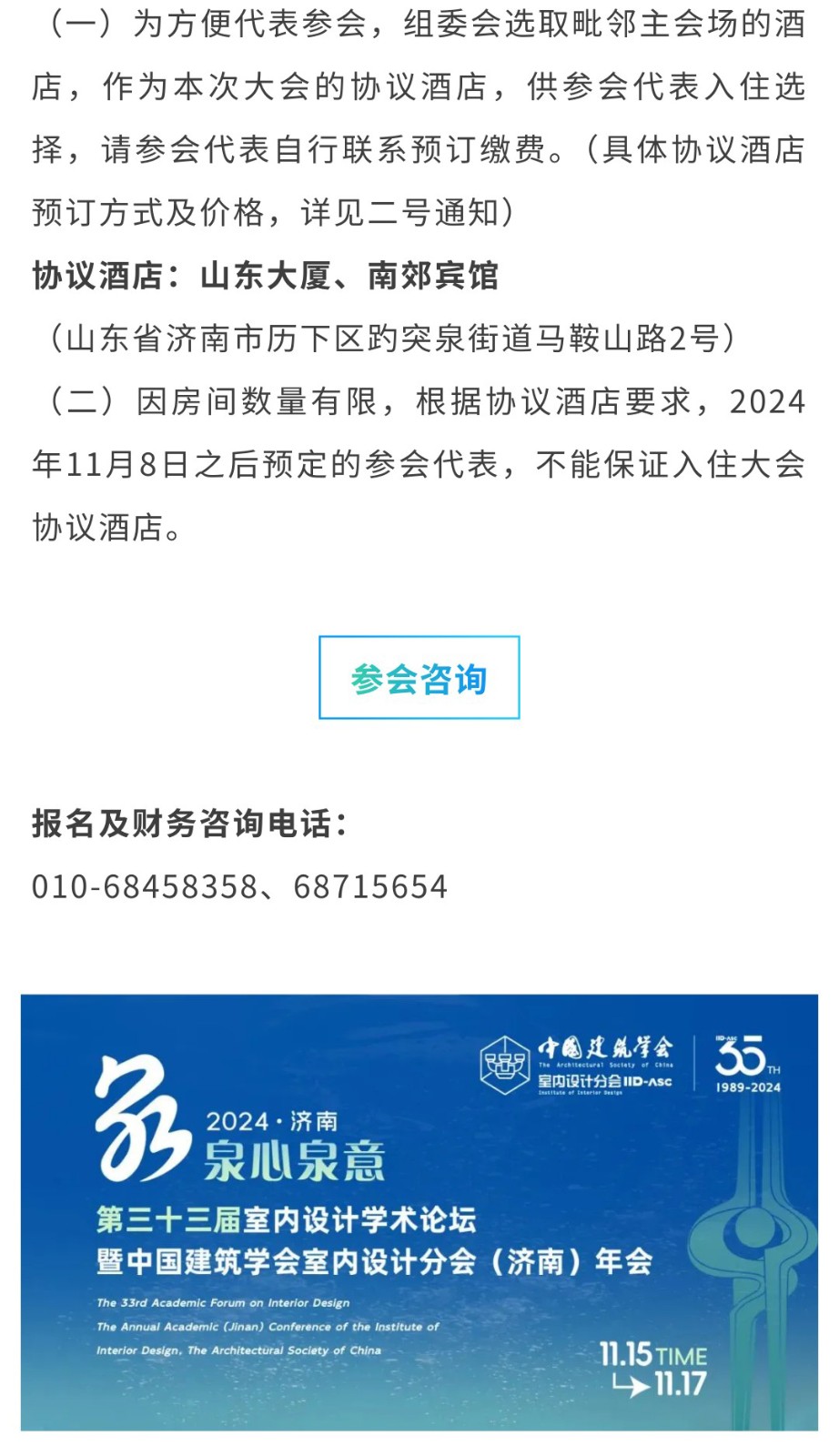839x1456 pixels.
Task: Open the 2024 Jinan conference banner image
Action: coord(419,1212)
